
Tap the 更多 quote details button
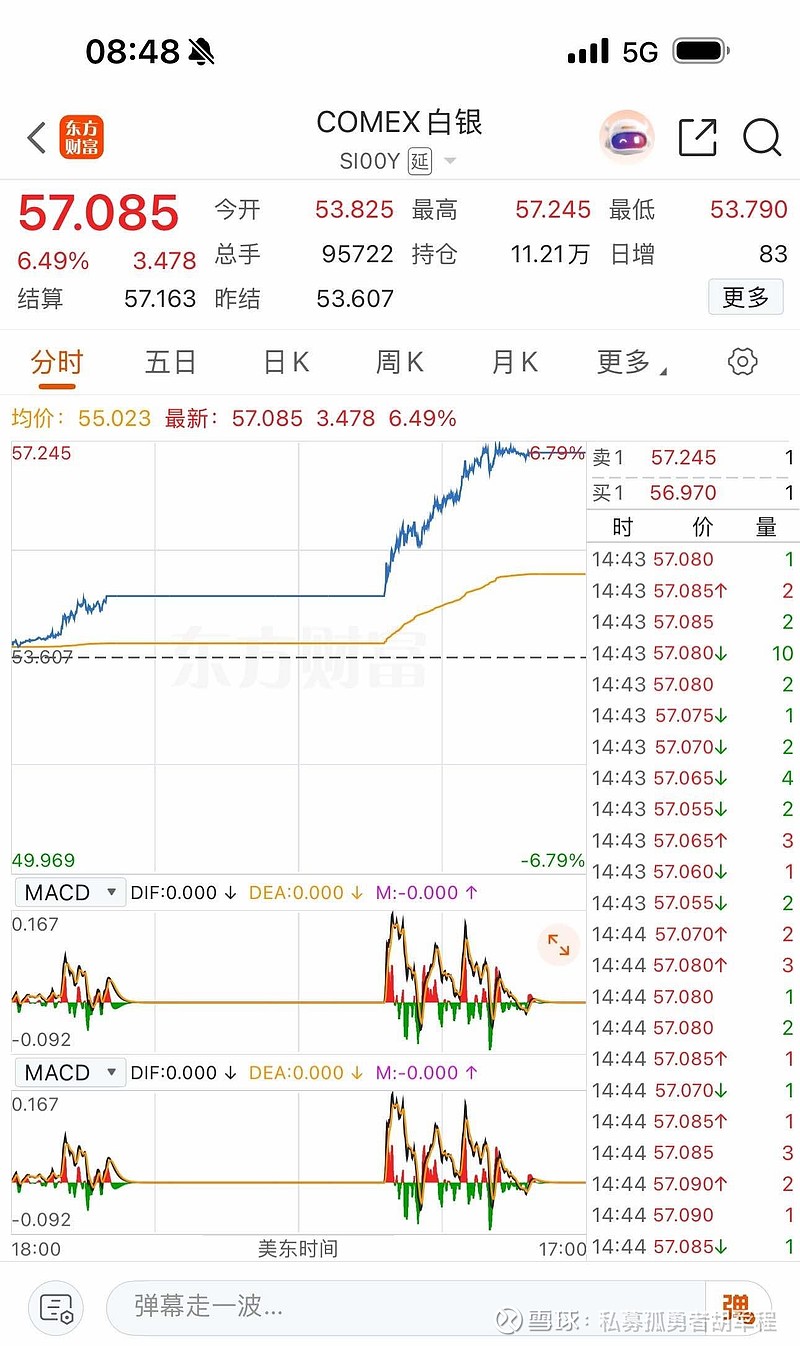click(x=746, y=297)
